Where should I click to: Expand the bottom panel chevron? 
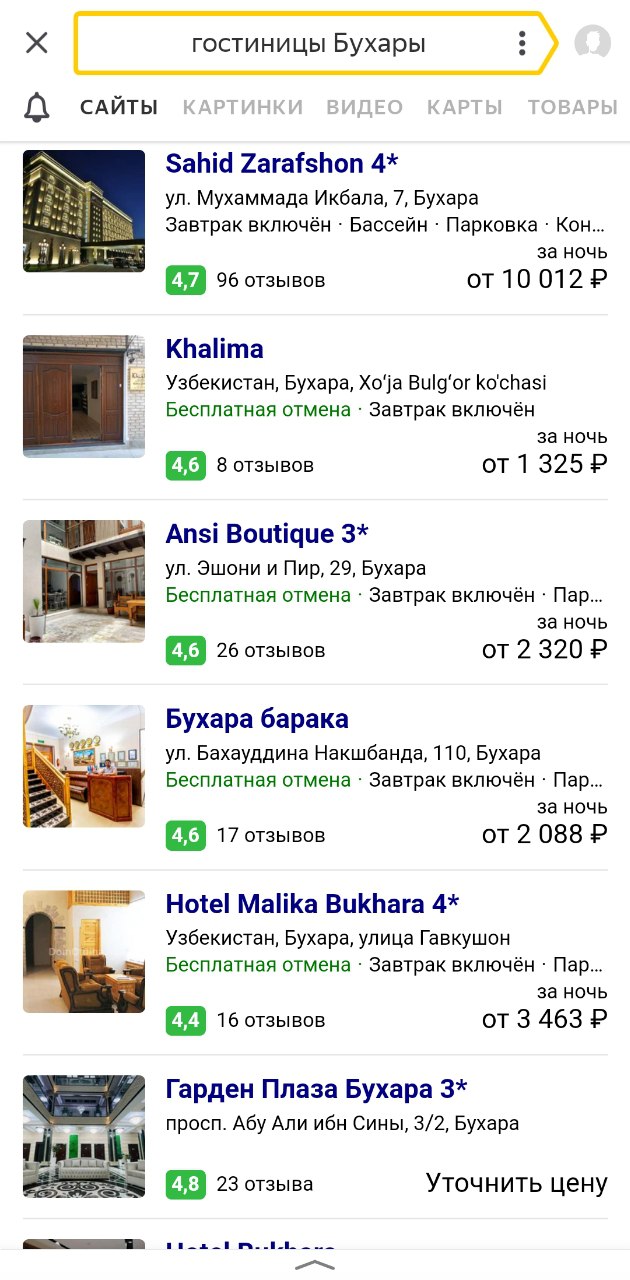click(315, 1265)
